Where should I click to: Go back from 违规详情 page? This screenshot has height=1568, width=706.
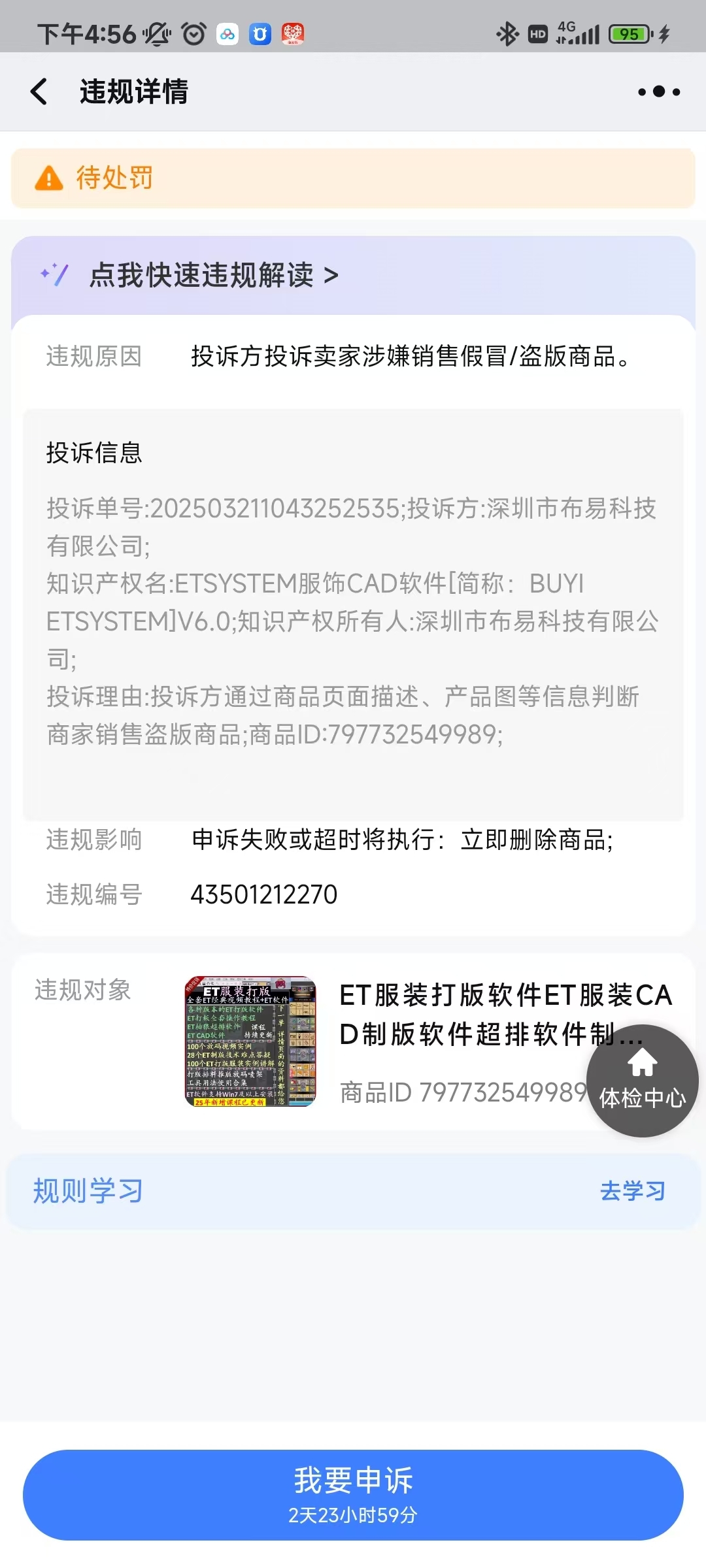point(39,91)
